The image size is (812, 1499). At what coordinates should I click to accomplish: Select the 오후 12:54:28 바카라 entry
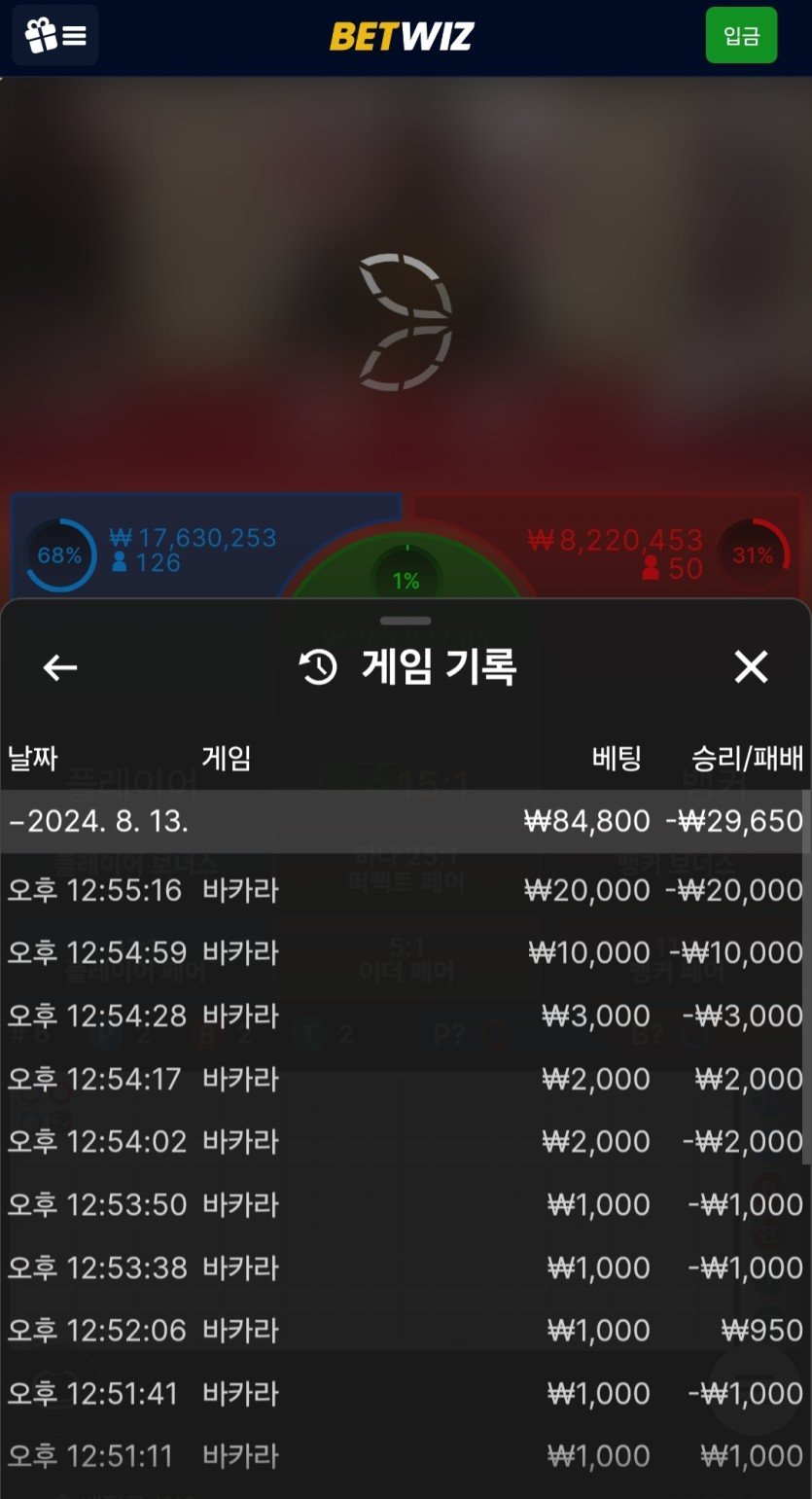405,1016
